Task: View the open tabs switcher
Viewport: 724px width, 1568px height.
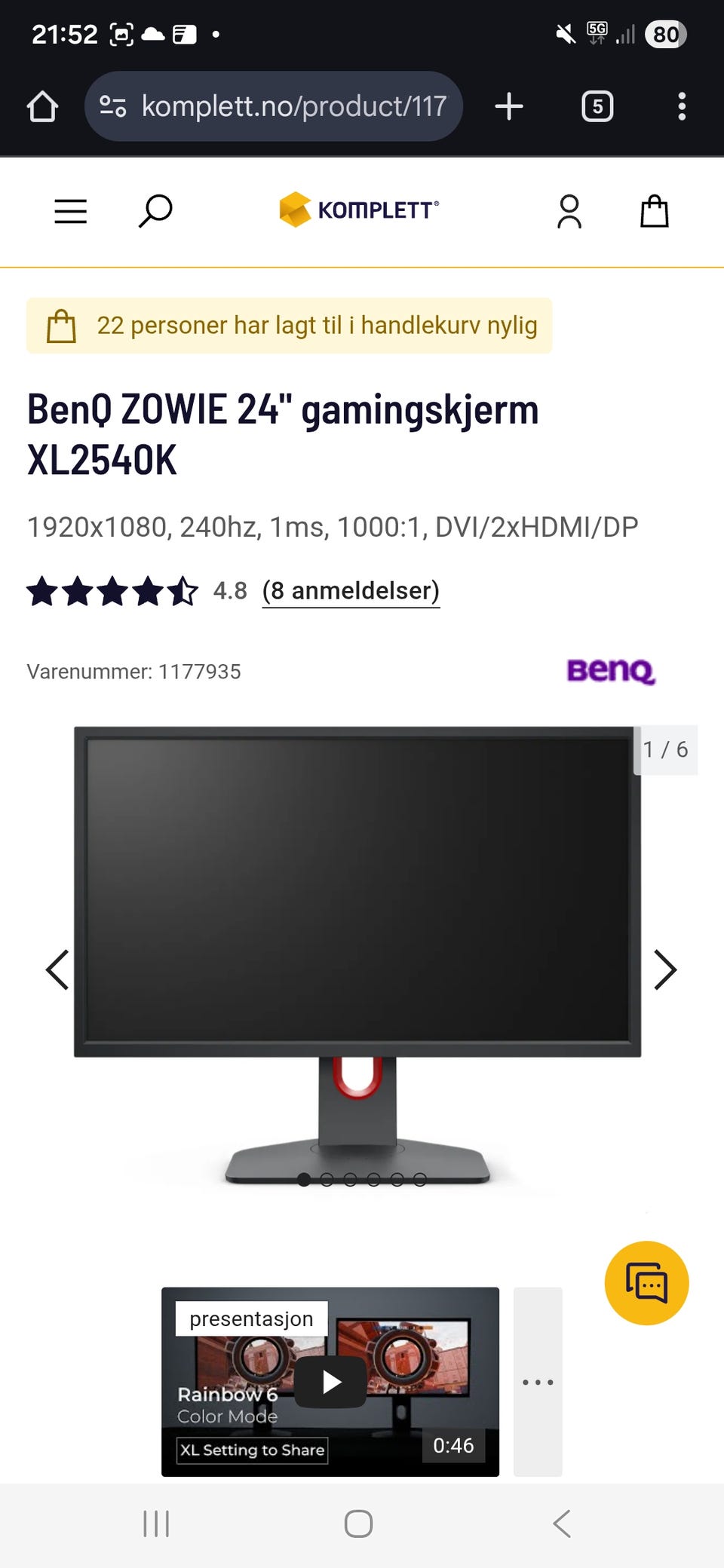Action: [x=597, y=106]
